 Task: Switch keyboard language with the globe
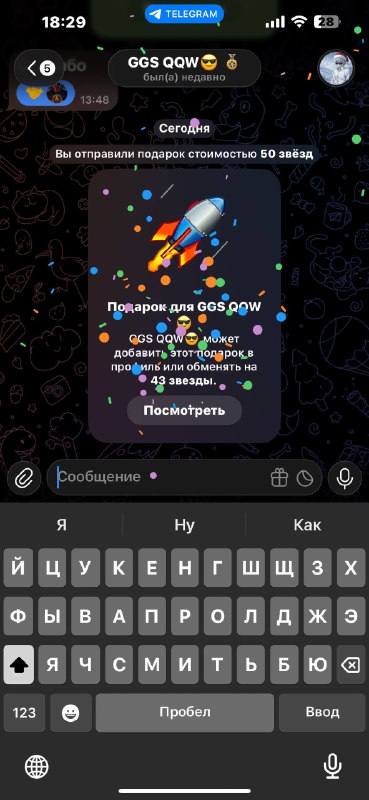pyautogui.click(x=37, y=766)
